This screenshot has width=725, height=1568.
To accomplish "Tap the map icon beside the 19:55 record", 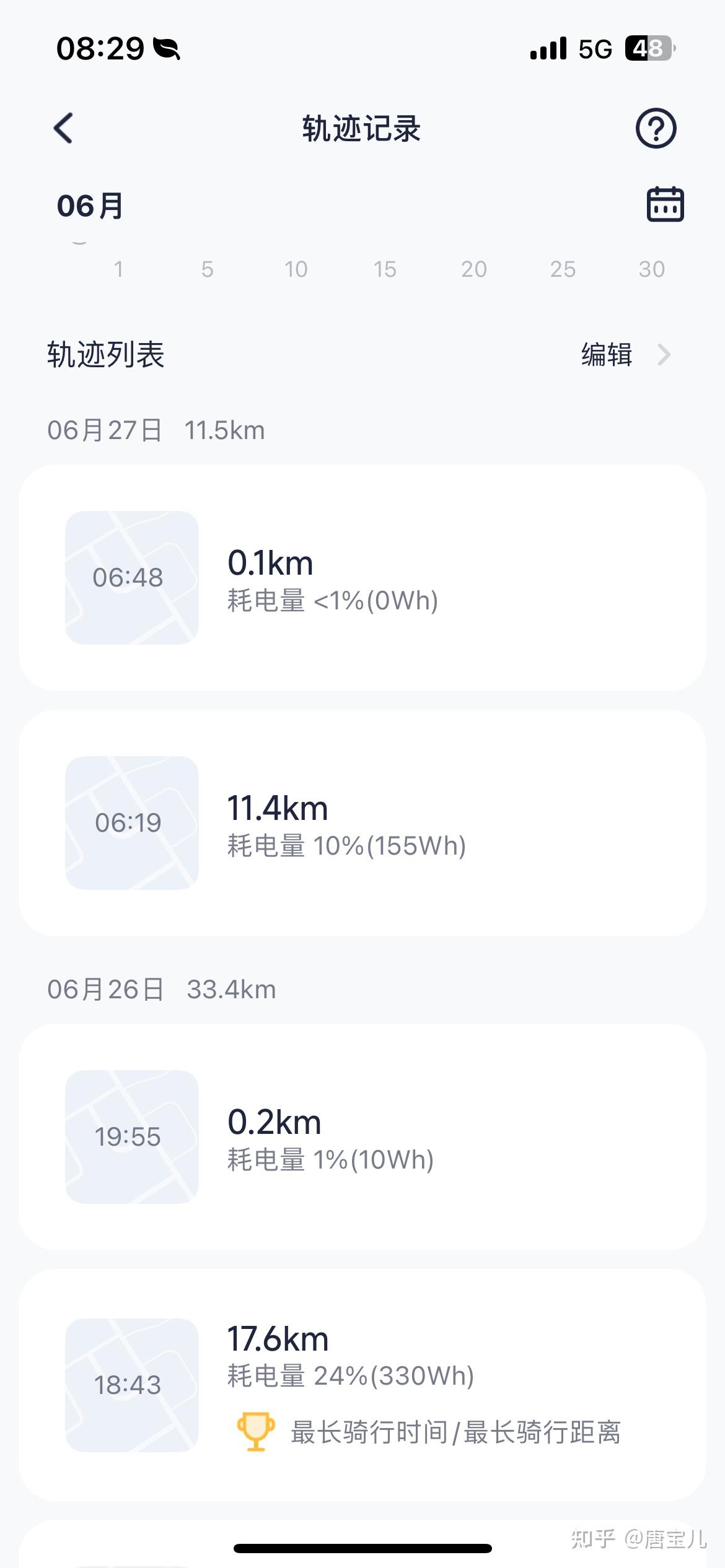I will (131, 1136).
